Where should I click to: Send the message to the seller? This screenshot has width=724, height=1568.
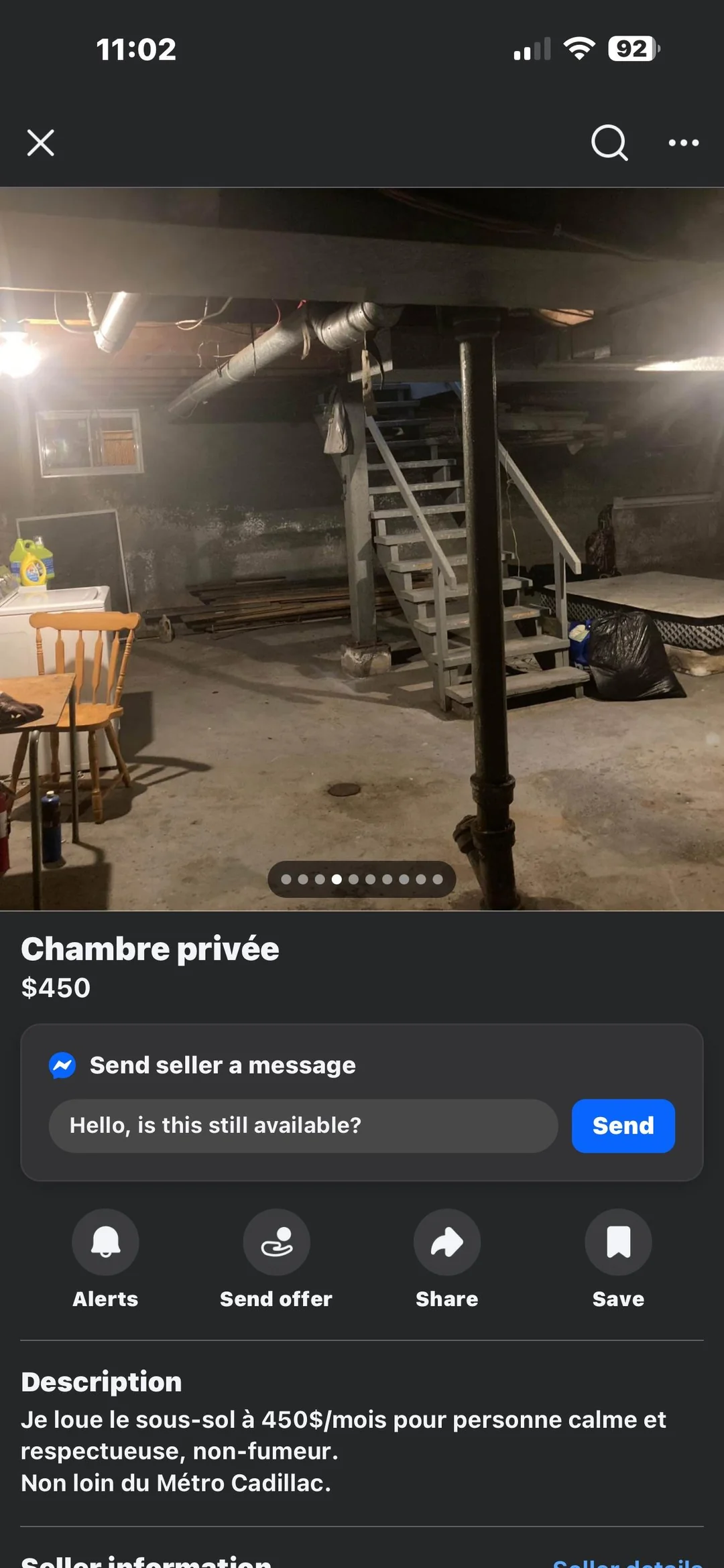tap(623, 1125)
